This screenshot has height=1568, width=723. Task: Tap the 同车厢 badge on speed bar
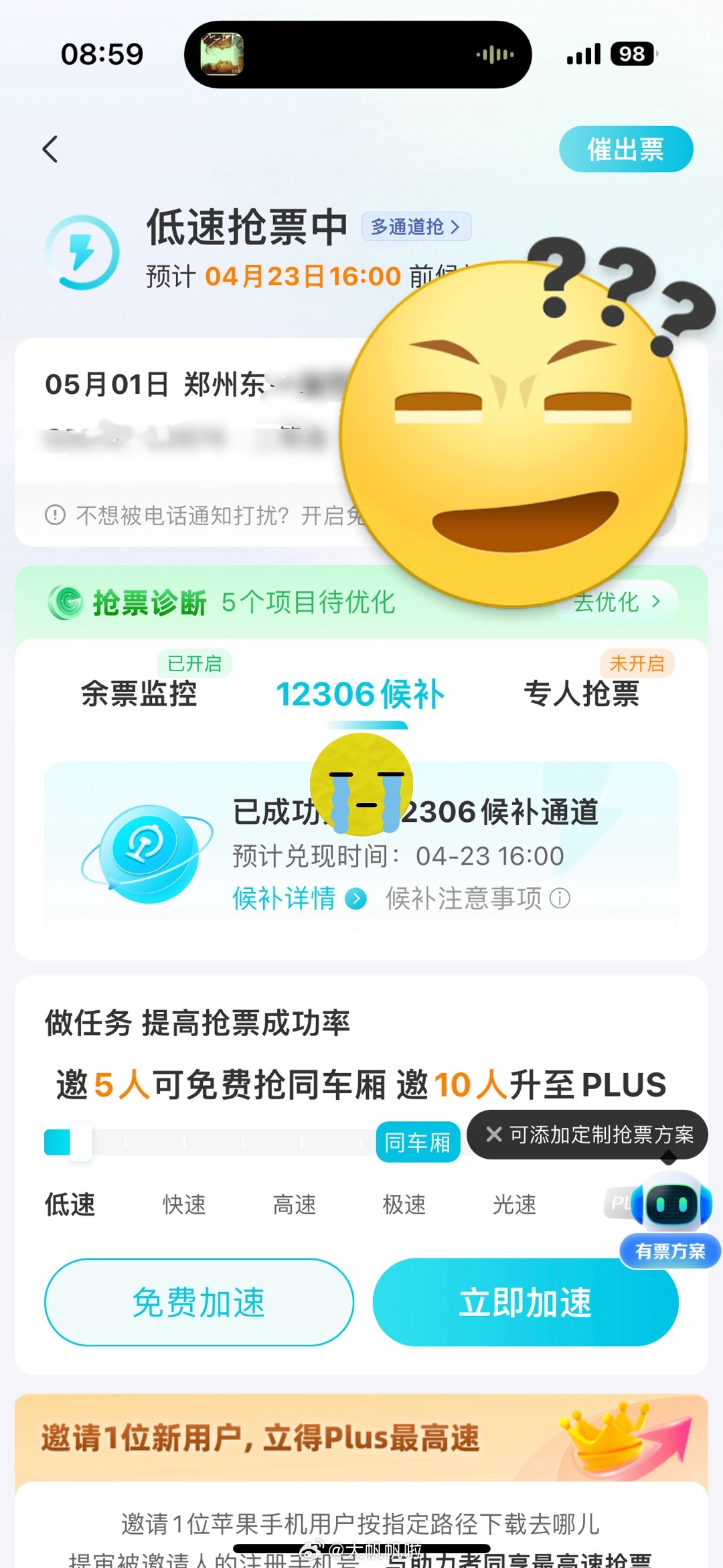tap(418, 1142)
